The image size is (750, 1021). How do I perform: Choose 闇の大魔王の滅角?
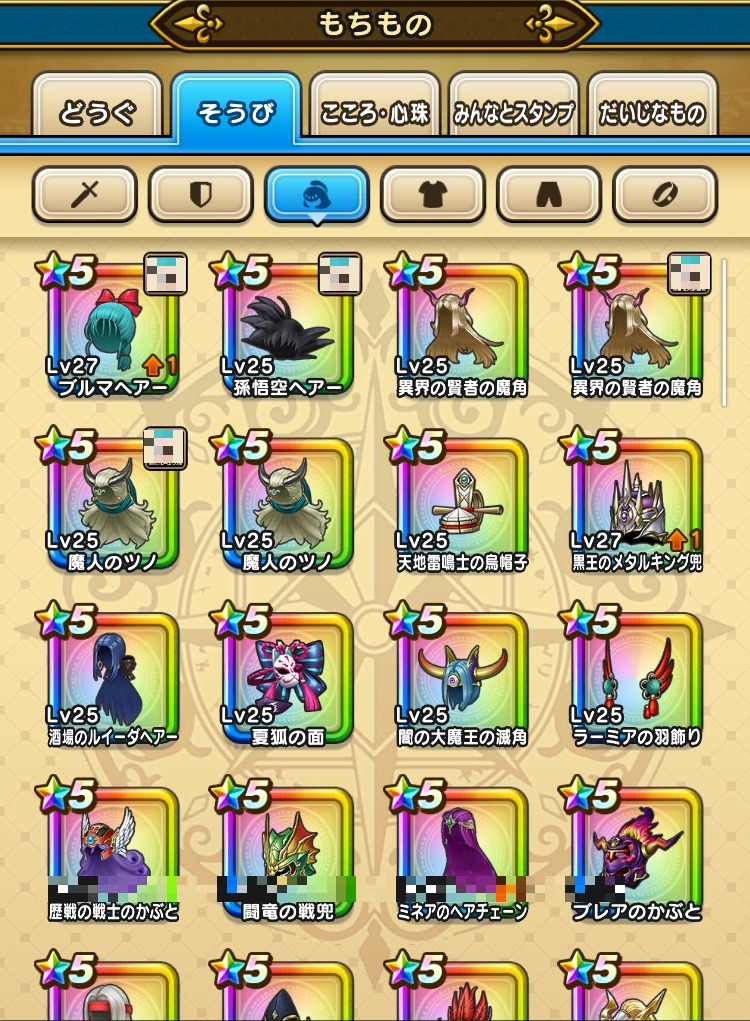point(461,680)
